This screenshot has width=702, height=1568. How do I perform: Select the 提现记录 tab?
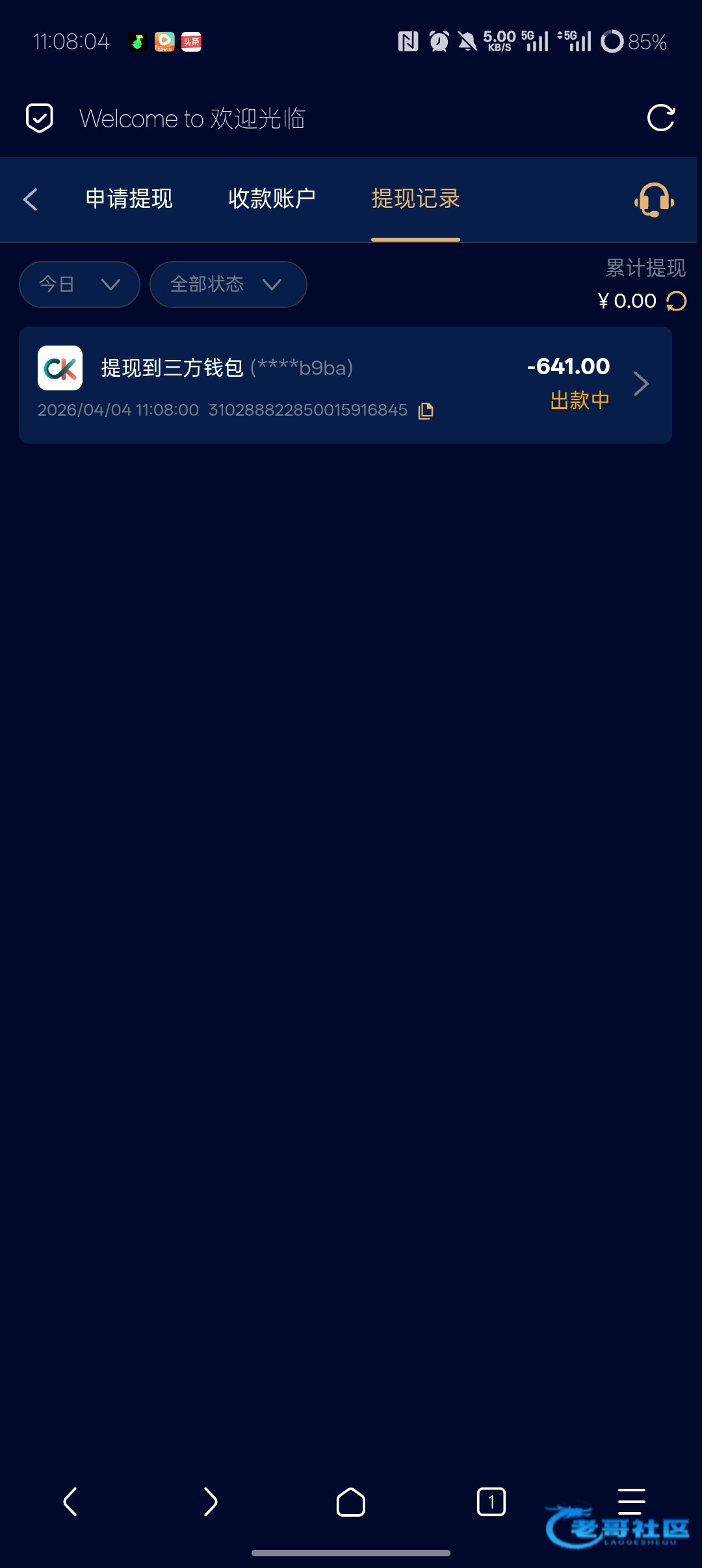tap(415, 199)
